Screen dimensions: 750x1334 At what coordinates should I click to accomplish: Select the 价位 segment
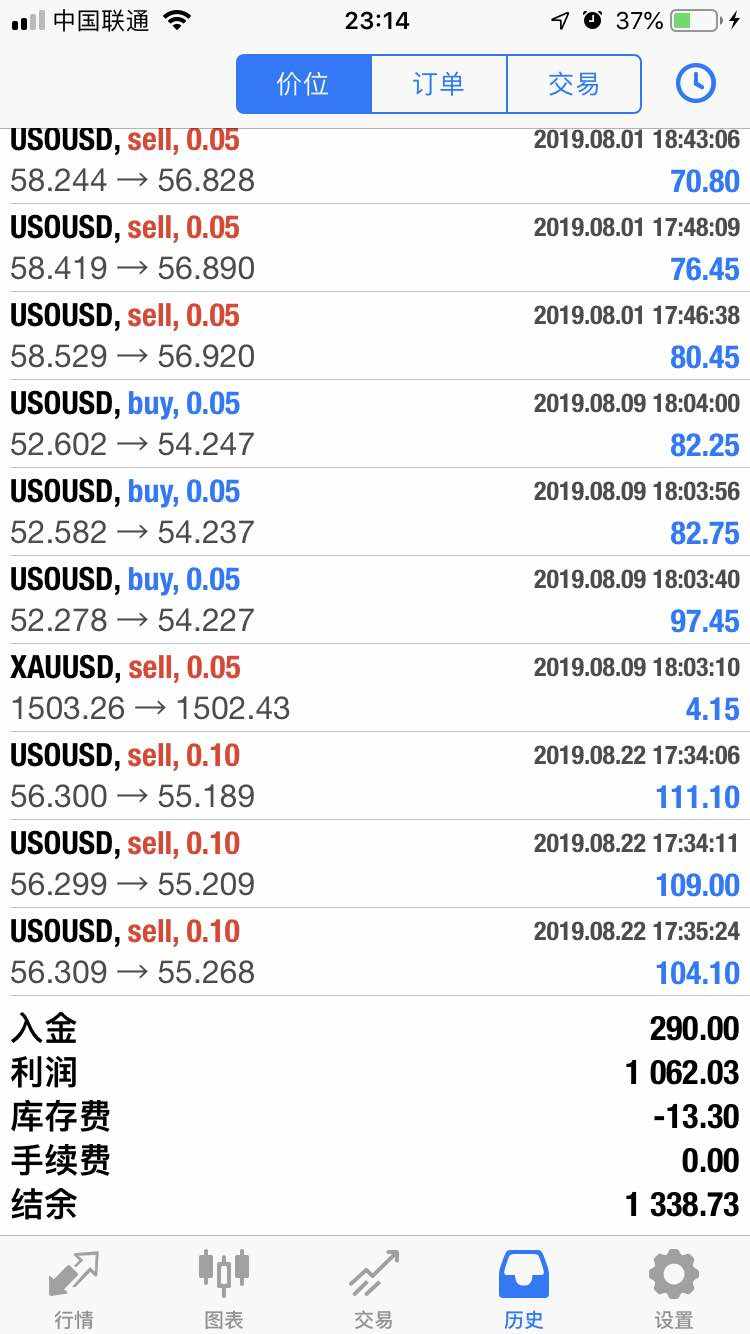[304, 84]
